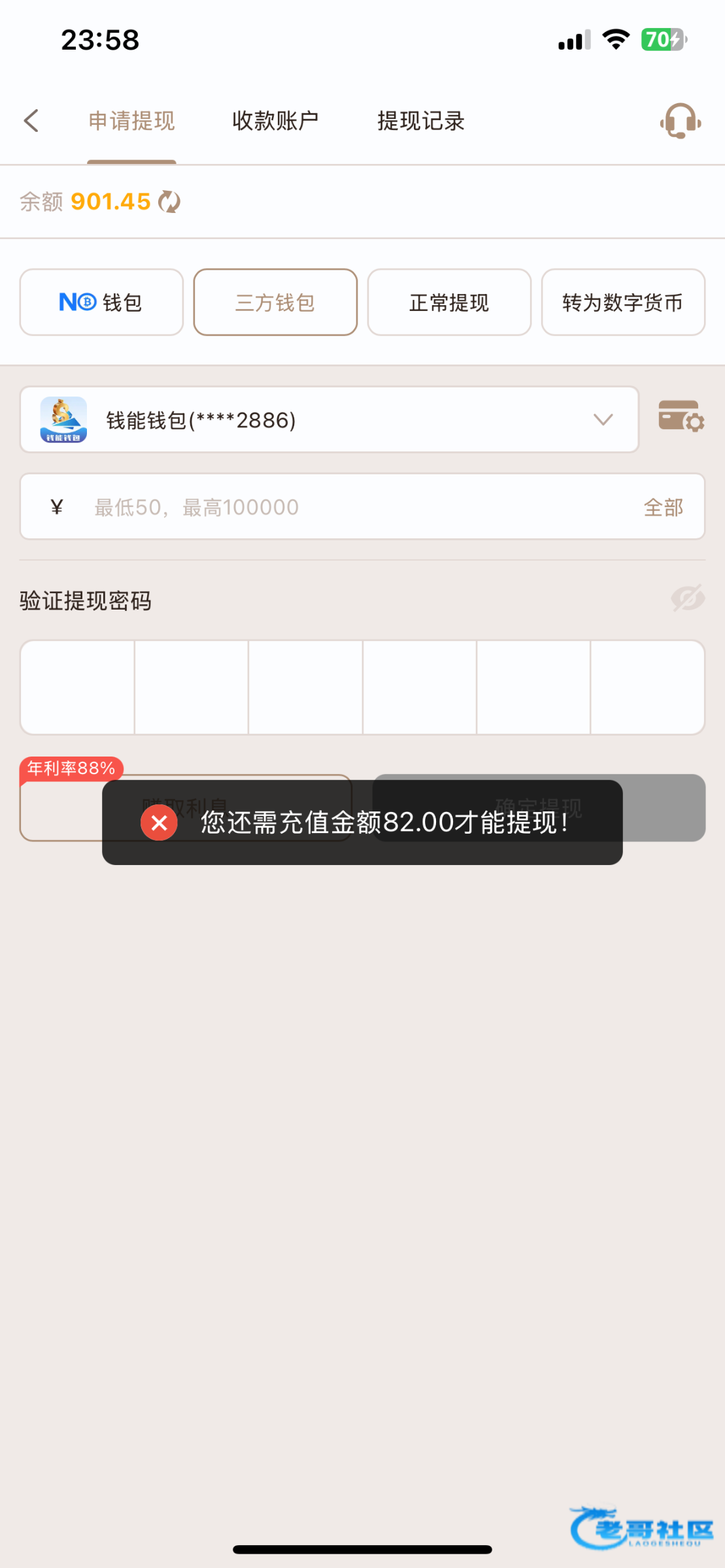Select the 三方钱包 option
Viewport: 725px width, 1568px height.
coord(275,302)
